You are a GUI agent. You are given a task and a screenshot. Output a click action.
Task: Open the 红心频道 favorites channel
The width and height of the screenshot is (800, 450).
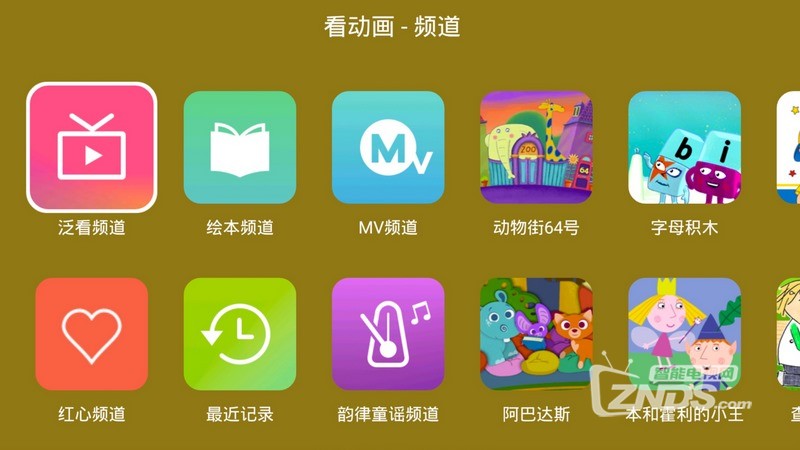click(91, 334)
